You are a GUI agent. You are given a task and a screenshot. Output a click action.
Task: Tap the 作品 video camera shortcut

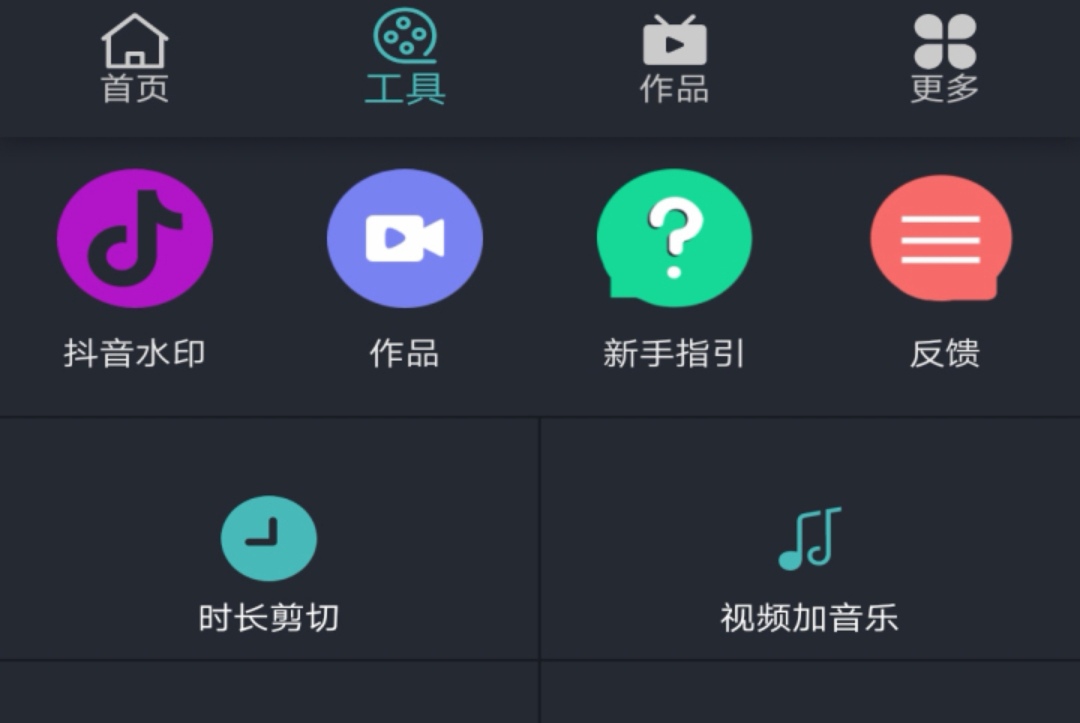[x=405, y=240]
